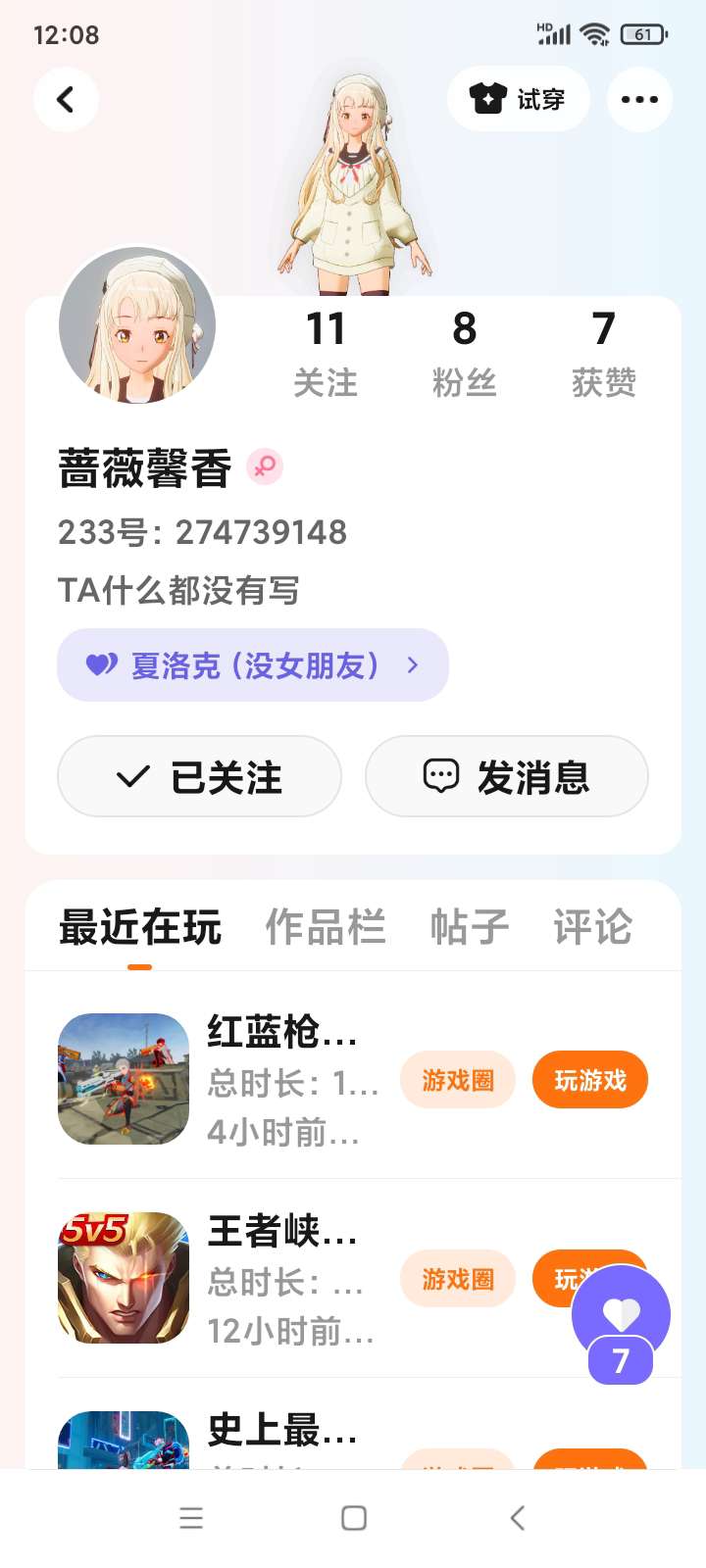View the 11 关注 following list
The height and width of the screenshot is (1568, 706).
click(x=326, y=353)
